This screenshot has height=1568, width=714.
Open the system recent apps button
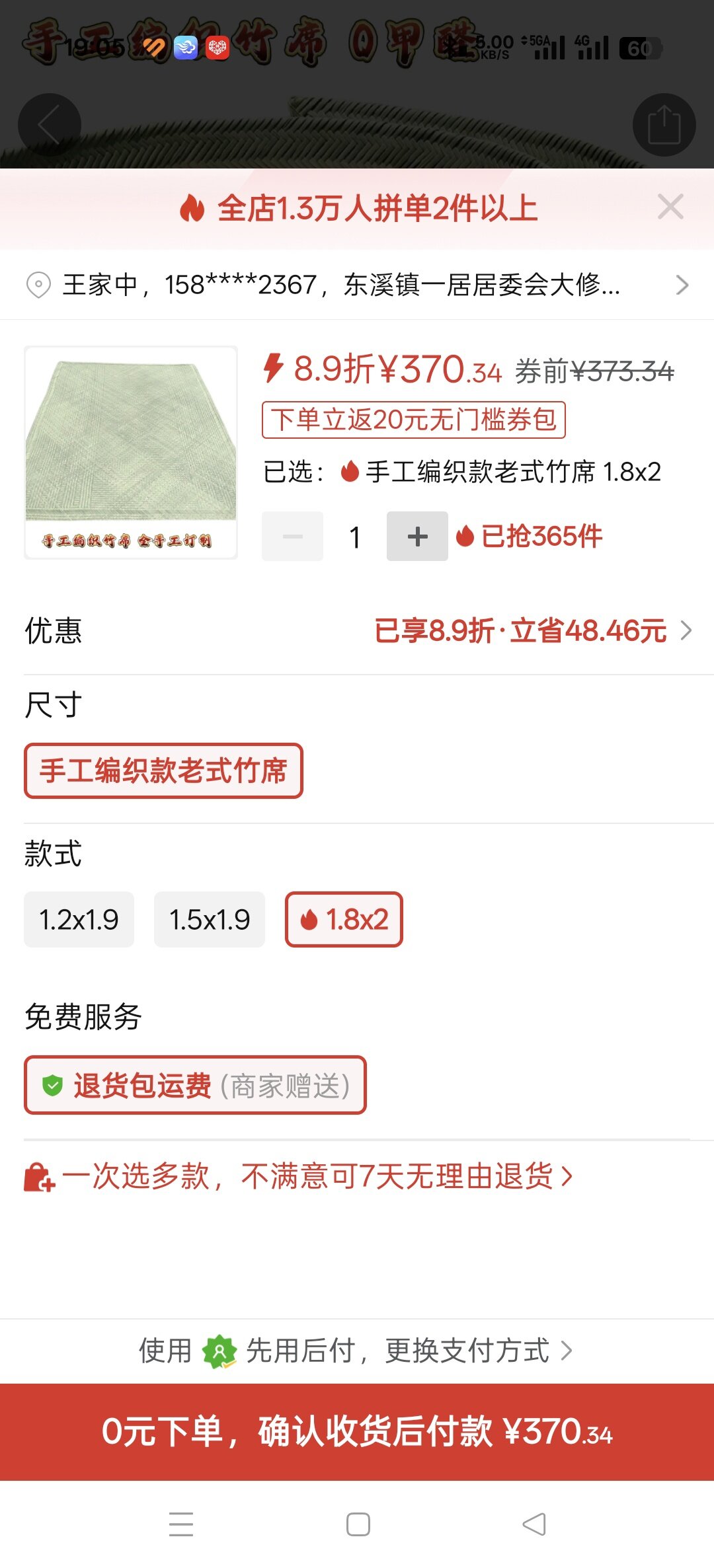click(x=181, y=1524)
